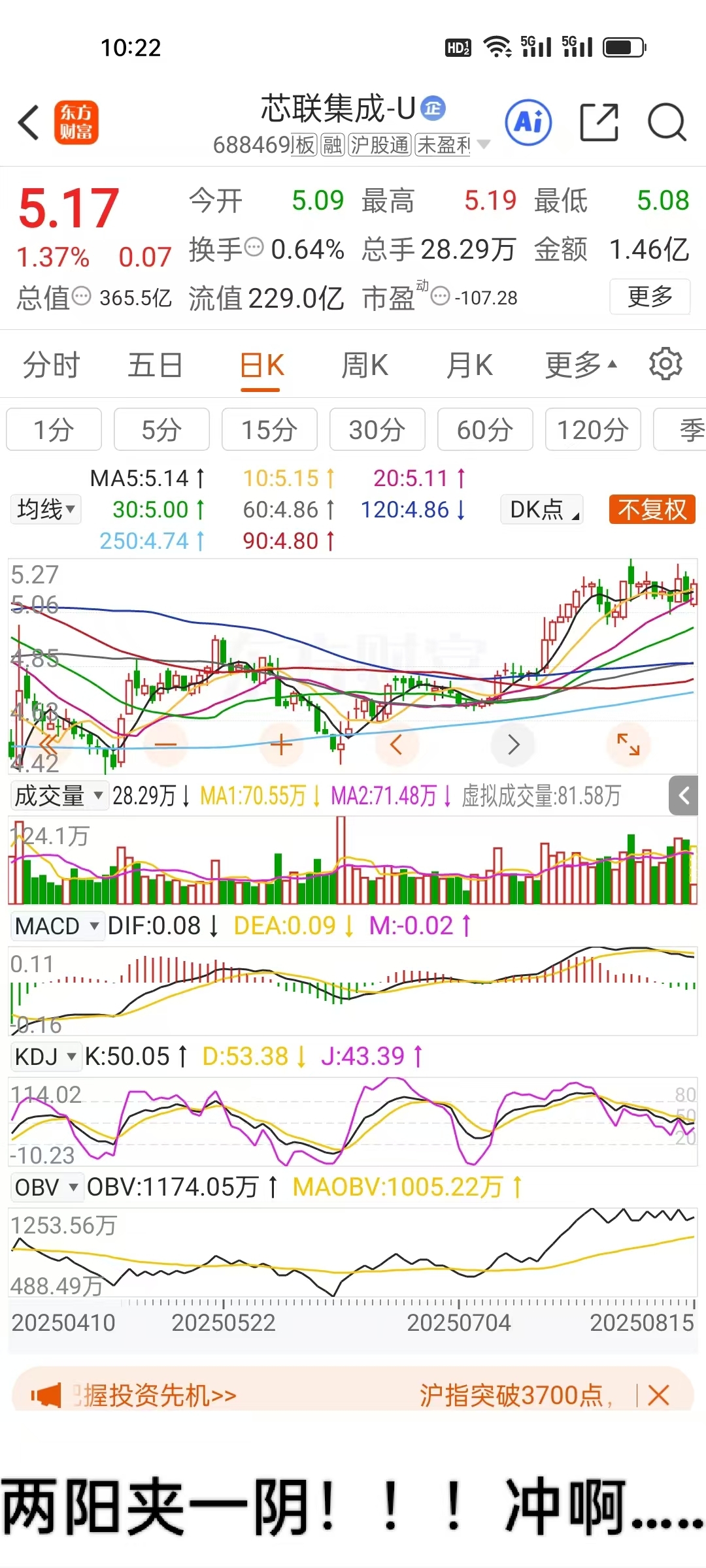This screenshot has height=1568, width=706.
Task: Show more quote details with 更多 button
Action: [650, 297]
